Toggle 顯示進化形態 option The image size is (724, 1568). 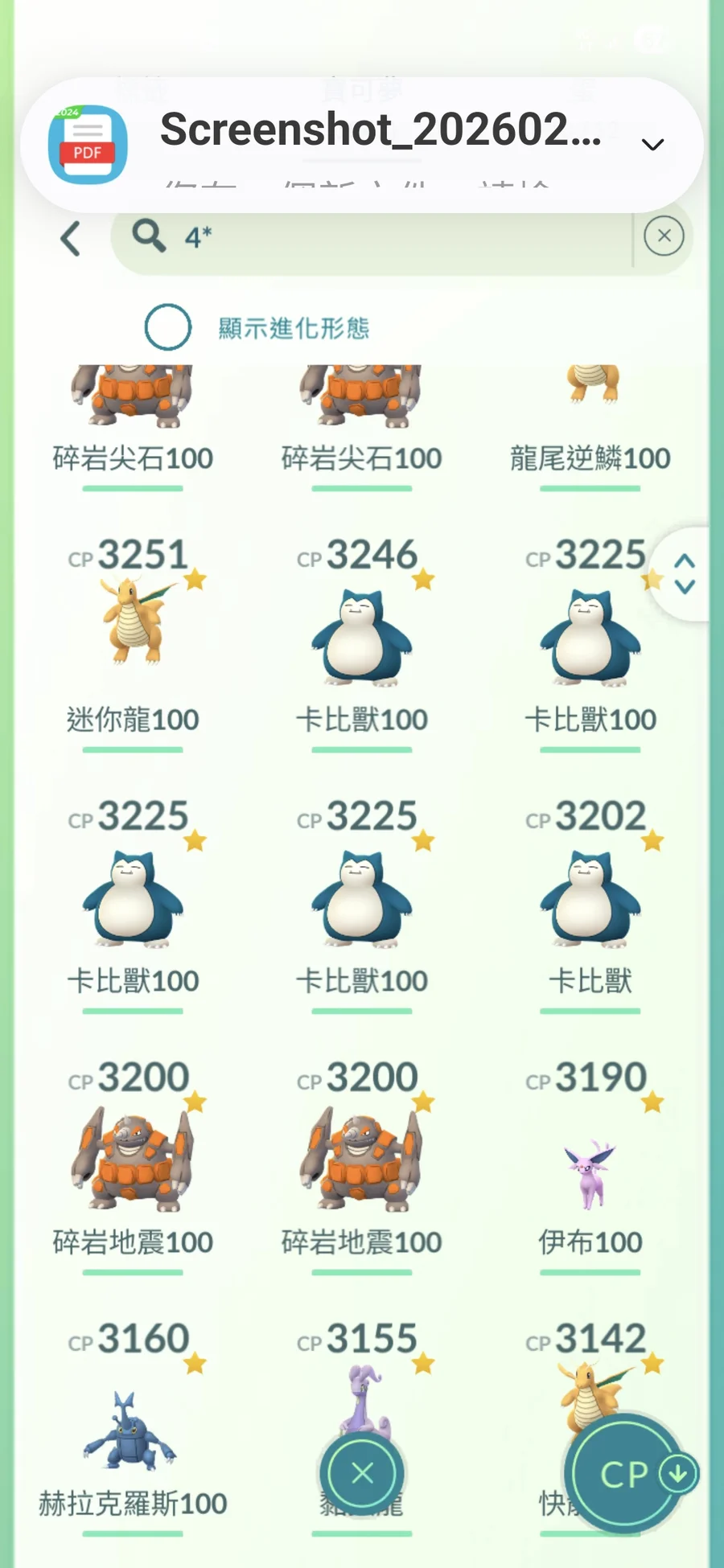(x=168, y=327)
